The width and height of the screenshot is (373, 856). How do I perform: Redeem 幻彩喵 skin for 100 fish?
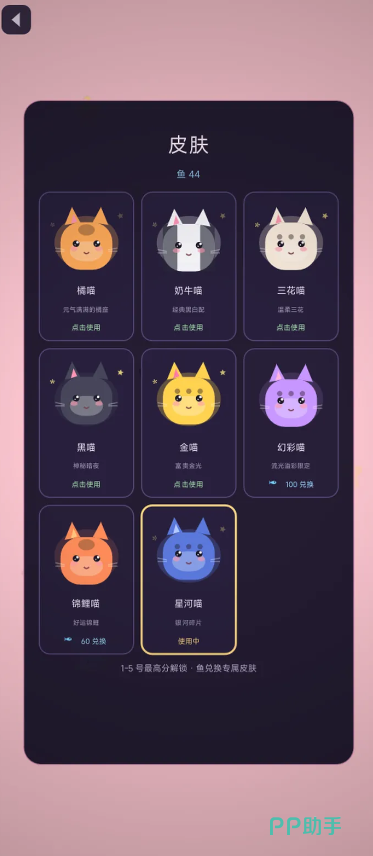291,423
